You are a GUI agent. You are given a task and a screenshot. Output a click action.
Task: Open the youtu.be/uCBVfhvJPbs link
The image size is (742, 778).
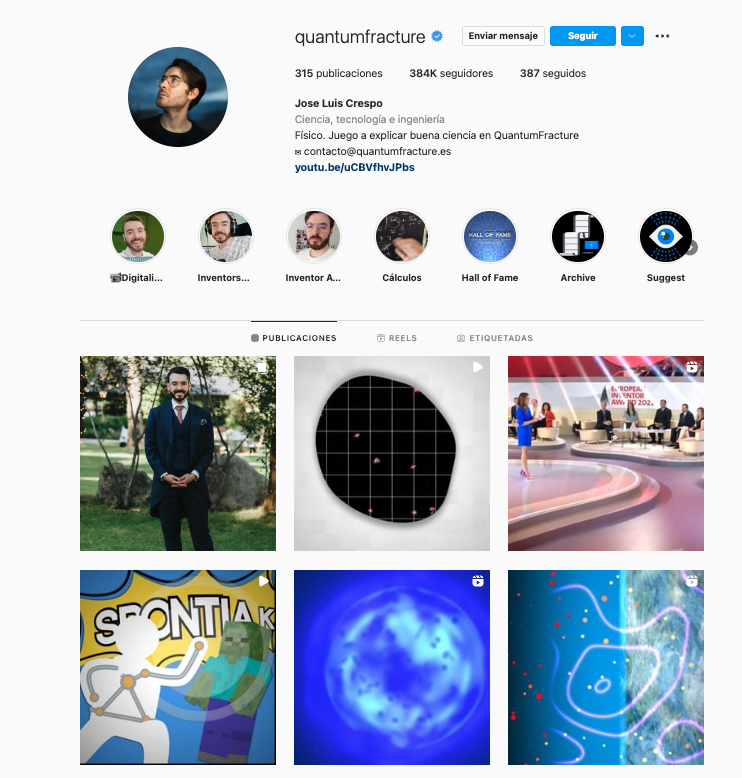pyautogui.click(x=354, y=167)
